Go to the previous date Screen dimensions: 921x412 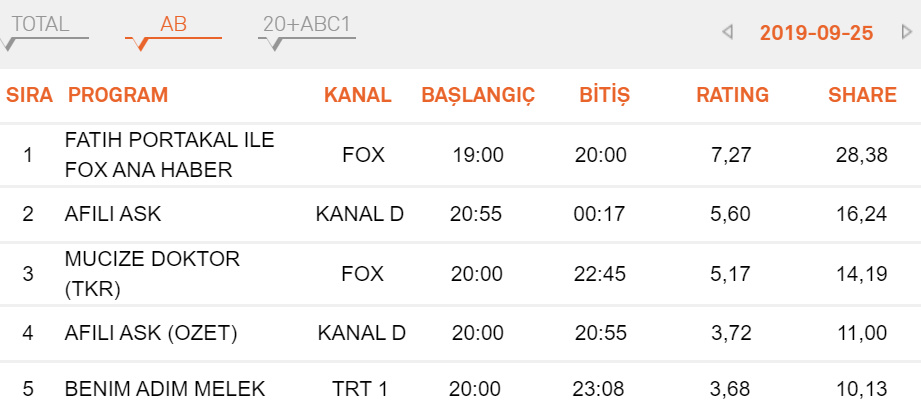click(727, 33)
